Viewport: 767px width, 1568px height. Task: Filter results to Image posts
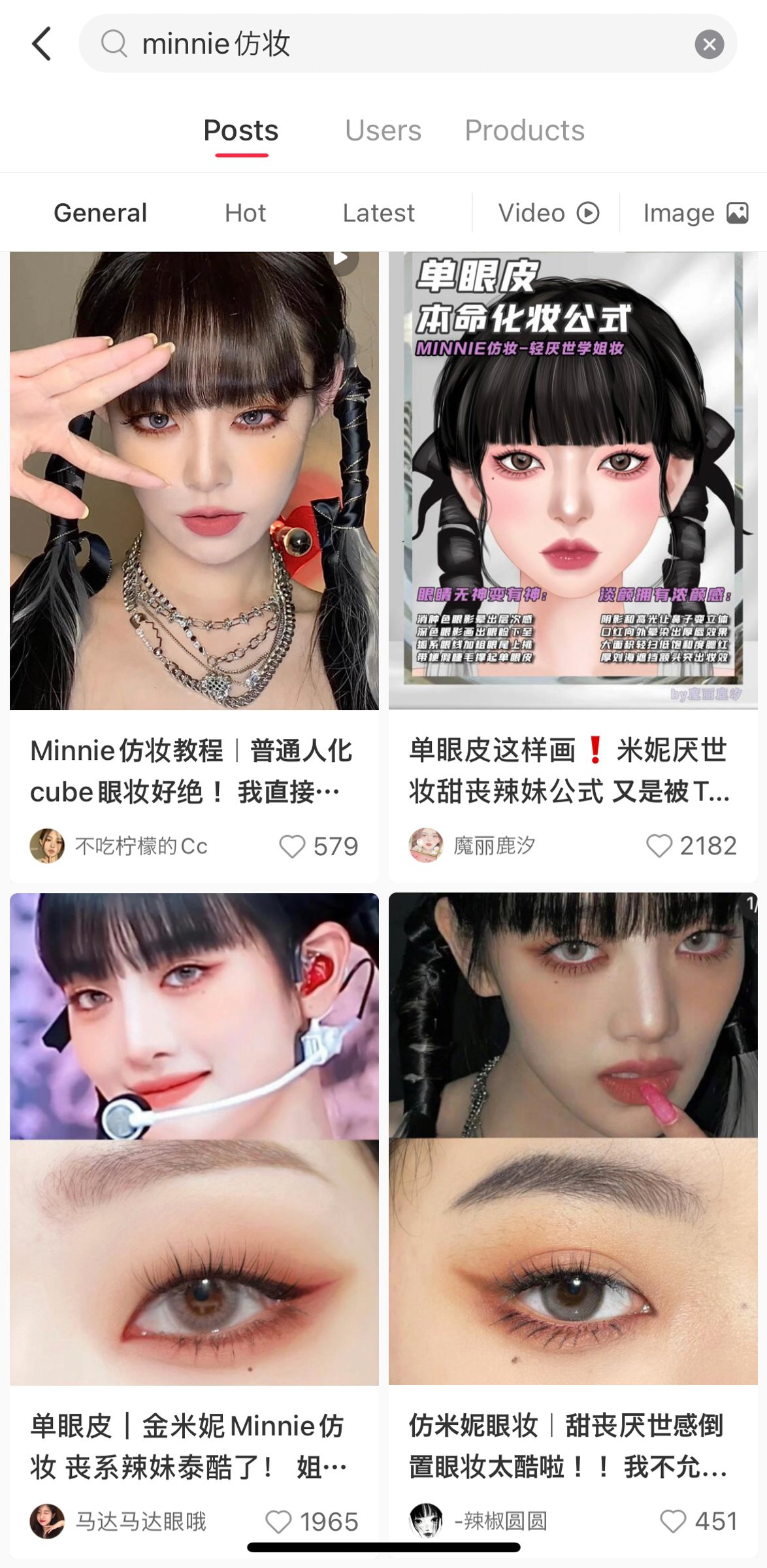[x=695, y=213]
